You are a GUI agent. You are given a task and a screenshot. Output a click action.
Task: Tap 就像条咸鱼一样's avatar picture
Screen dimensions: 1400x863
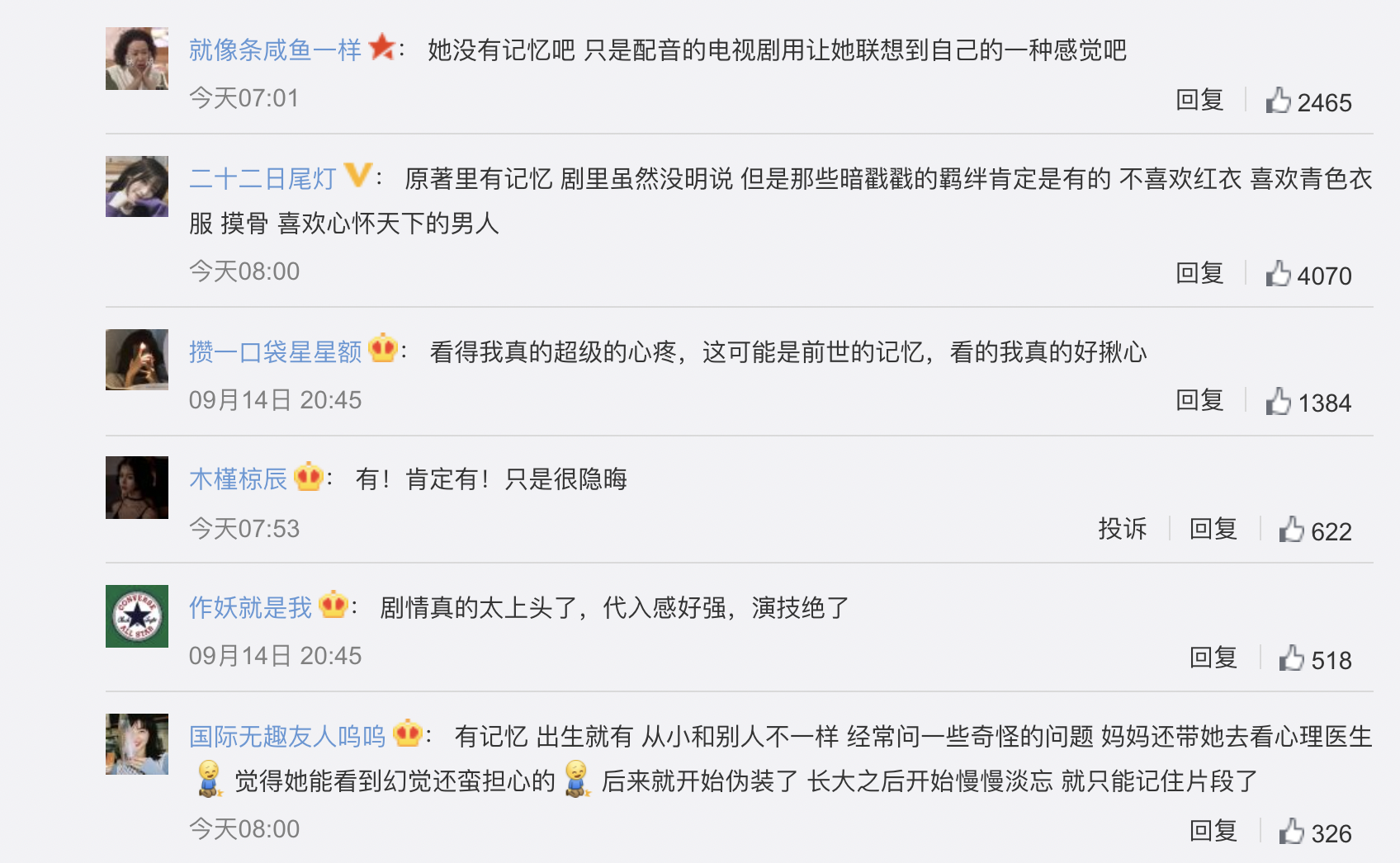(x=137, y=59)
